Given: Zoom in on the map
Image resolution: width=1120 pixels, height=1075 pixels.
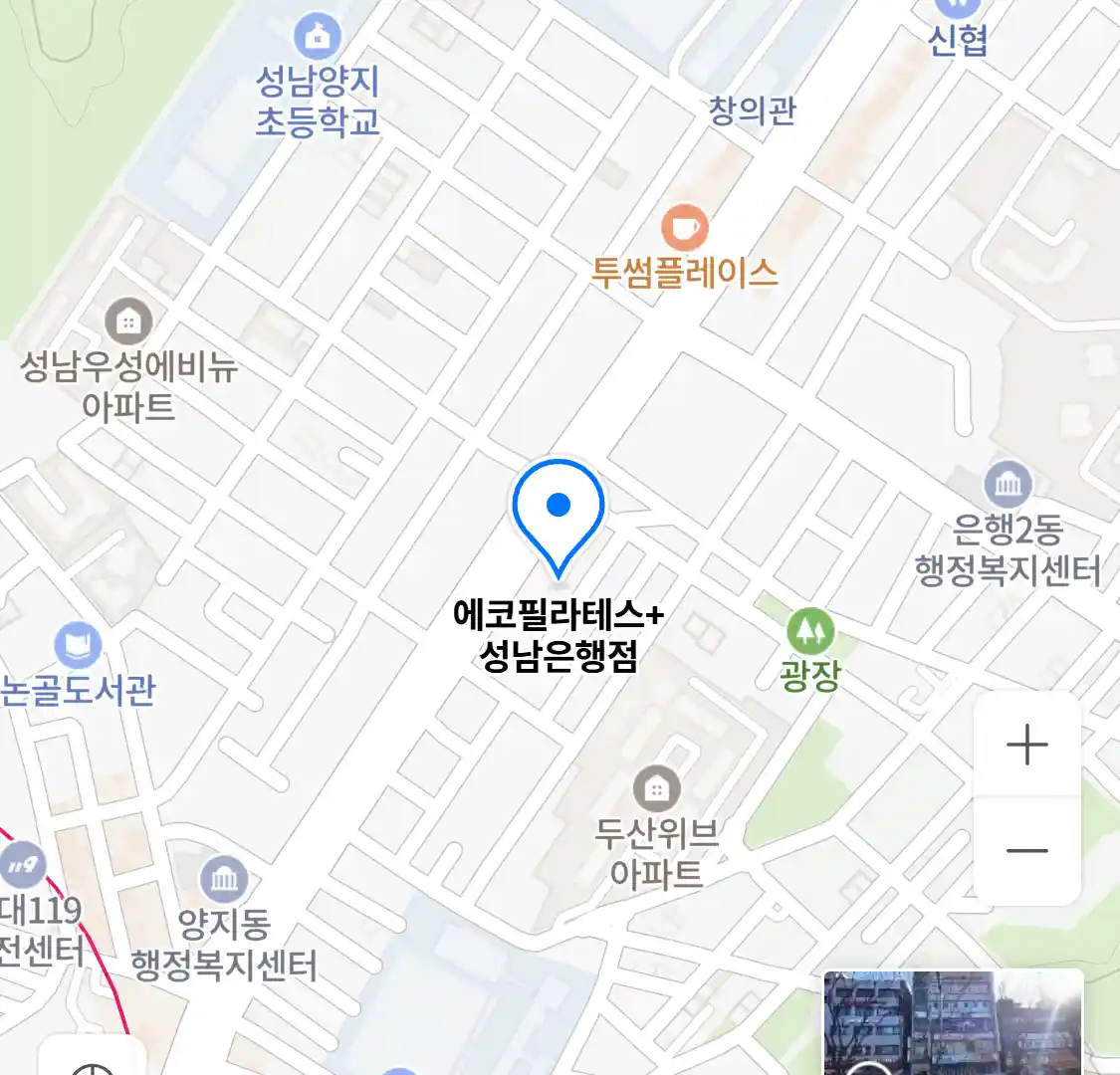Looking at the screenshot, I should click(x=1026, y=745).
